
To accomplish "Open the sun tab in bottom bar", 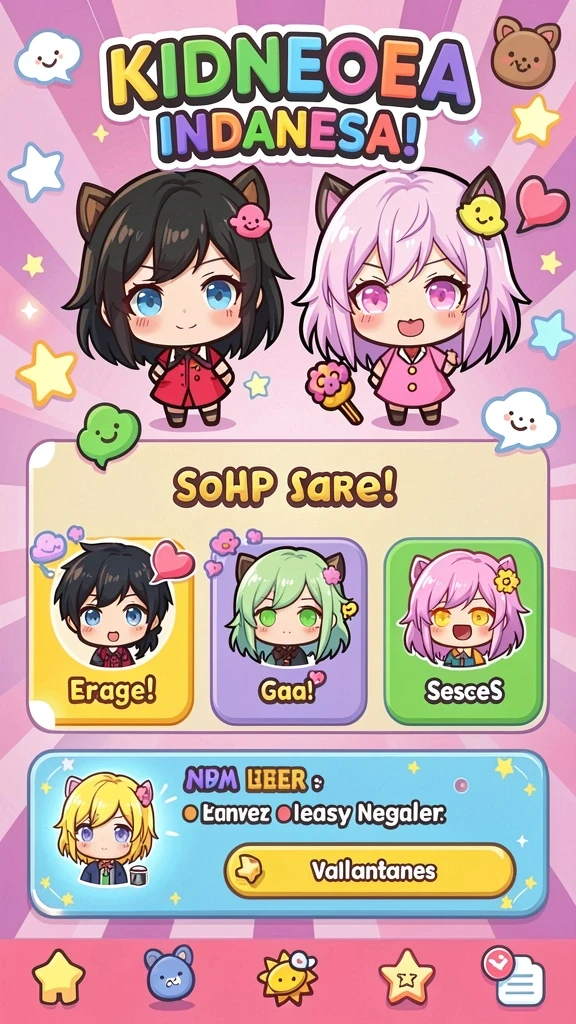I will [288, 977].
